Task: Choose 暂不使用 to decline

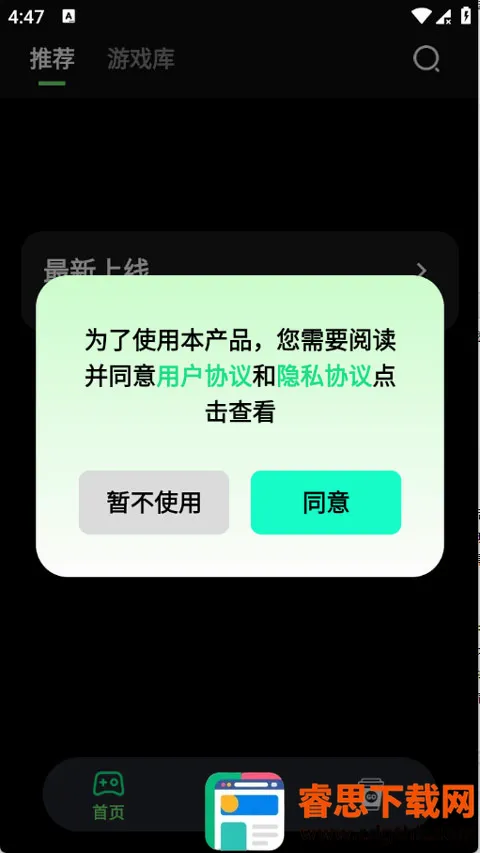Action: [x=154, y=502]
